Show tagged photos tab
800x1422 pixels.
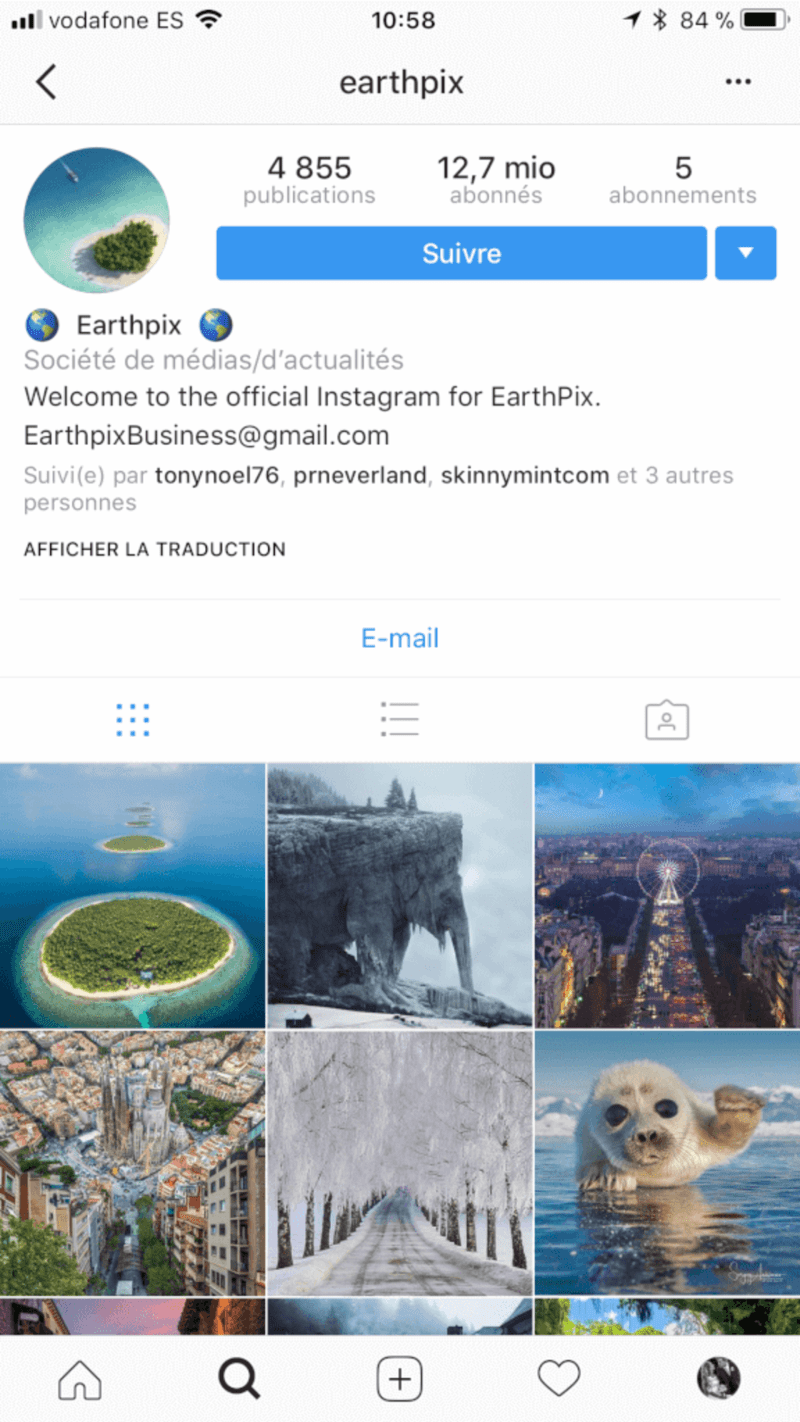coord(667,720)
